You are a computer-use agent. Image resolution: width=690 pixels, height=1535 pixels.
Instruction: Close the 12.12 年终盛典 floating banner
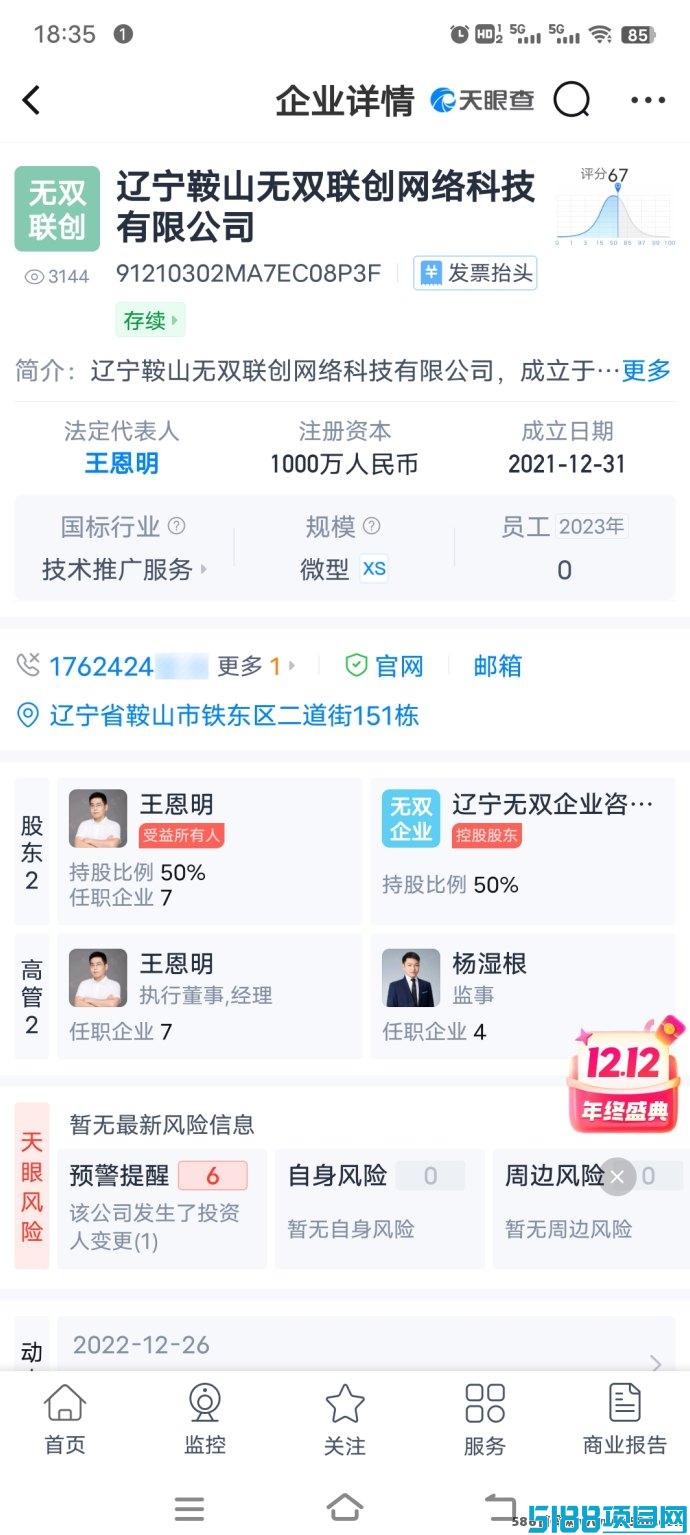[617, 1176]
